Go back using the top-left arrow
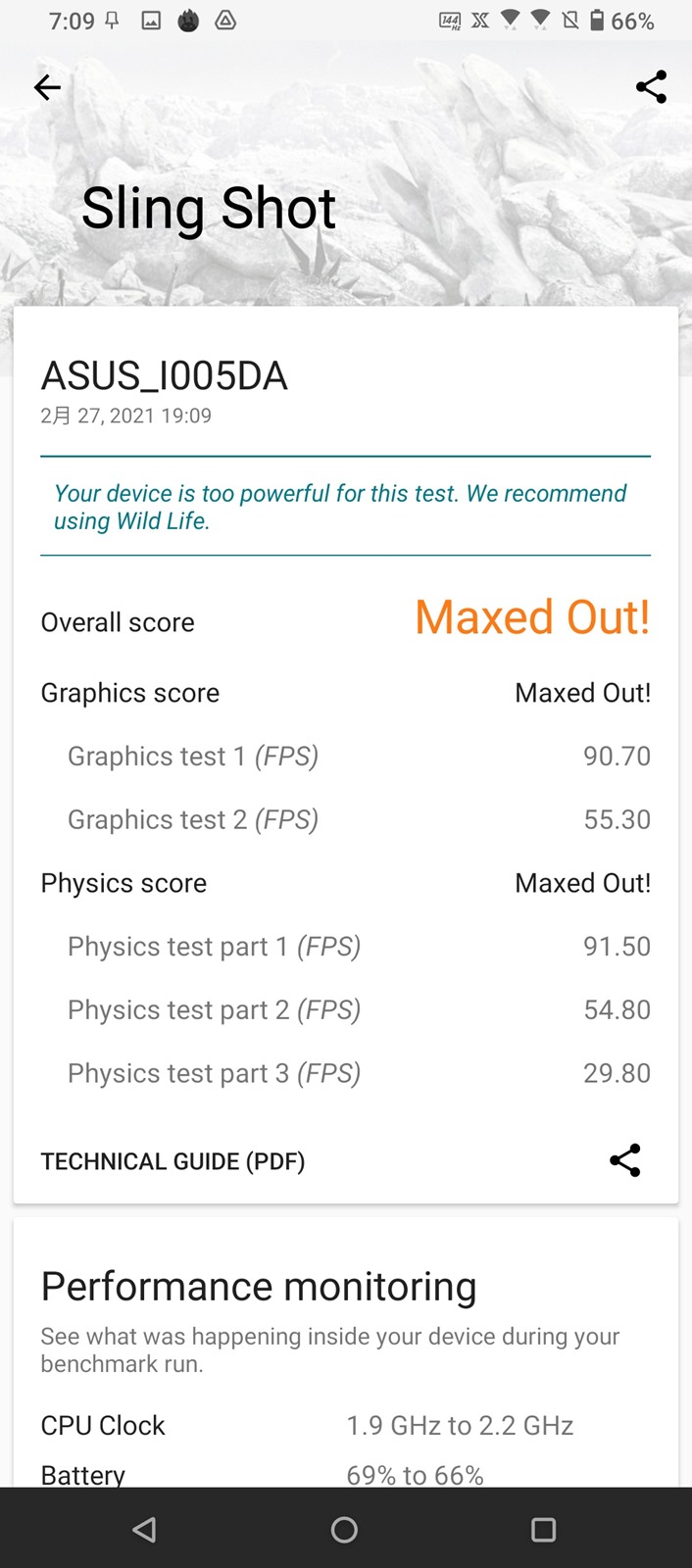 [47, 87]
